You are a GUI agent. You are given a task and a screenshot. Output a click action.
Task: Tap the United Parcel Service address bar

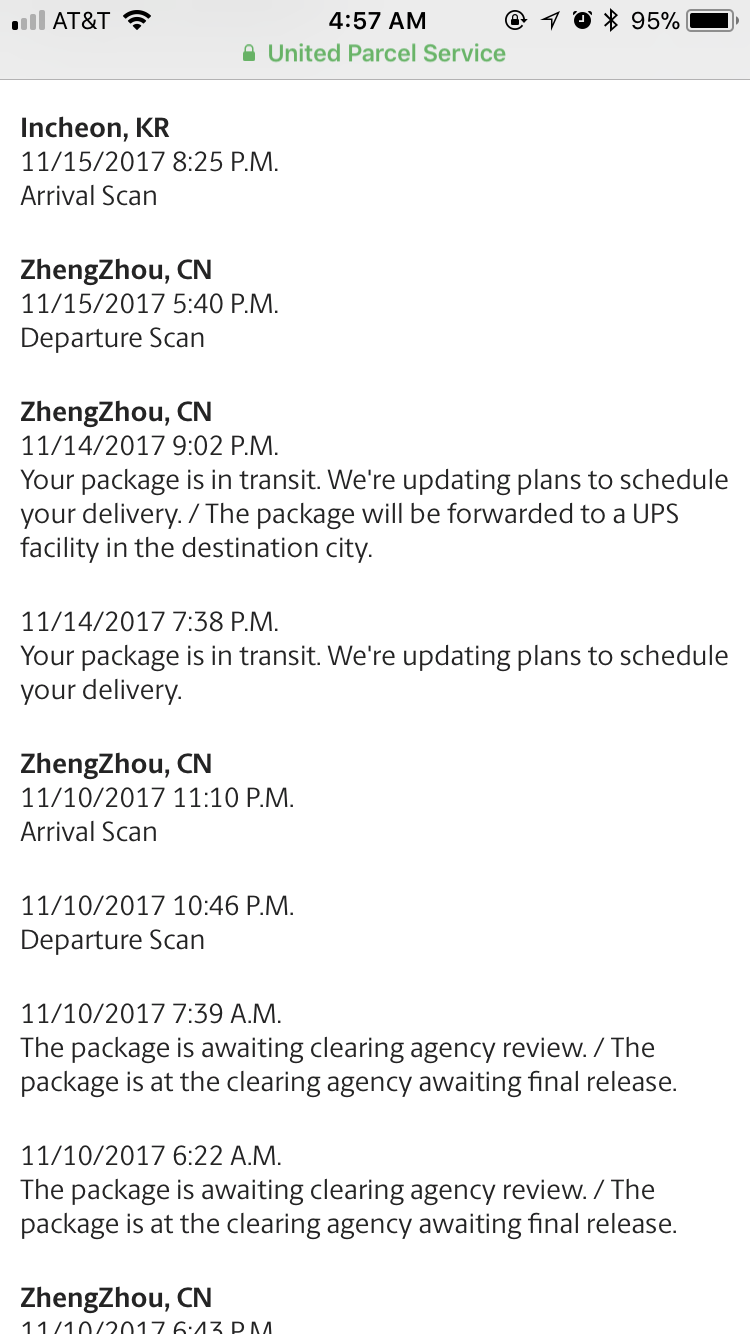coord(375,54)
